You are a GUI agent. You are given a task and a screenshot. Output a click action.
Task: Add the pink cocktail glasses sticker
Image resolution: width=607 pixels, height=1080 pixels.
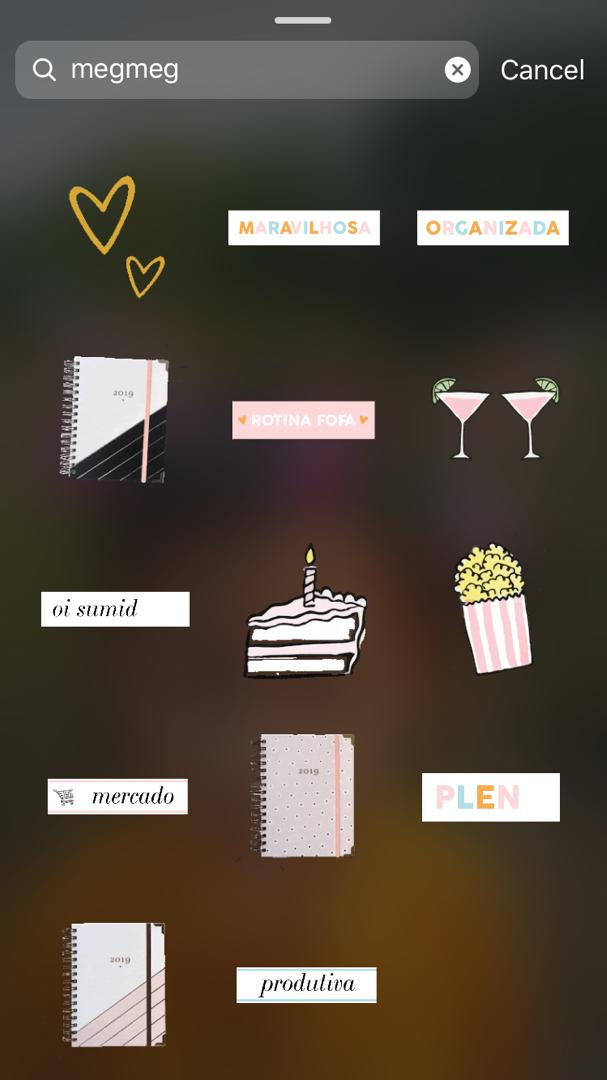[494, 418]
